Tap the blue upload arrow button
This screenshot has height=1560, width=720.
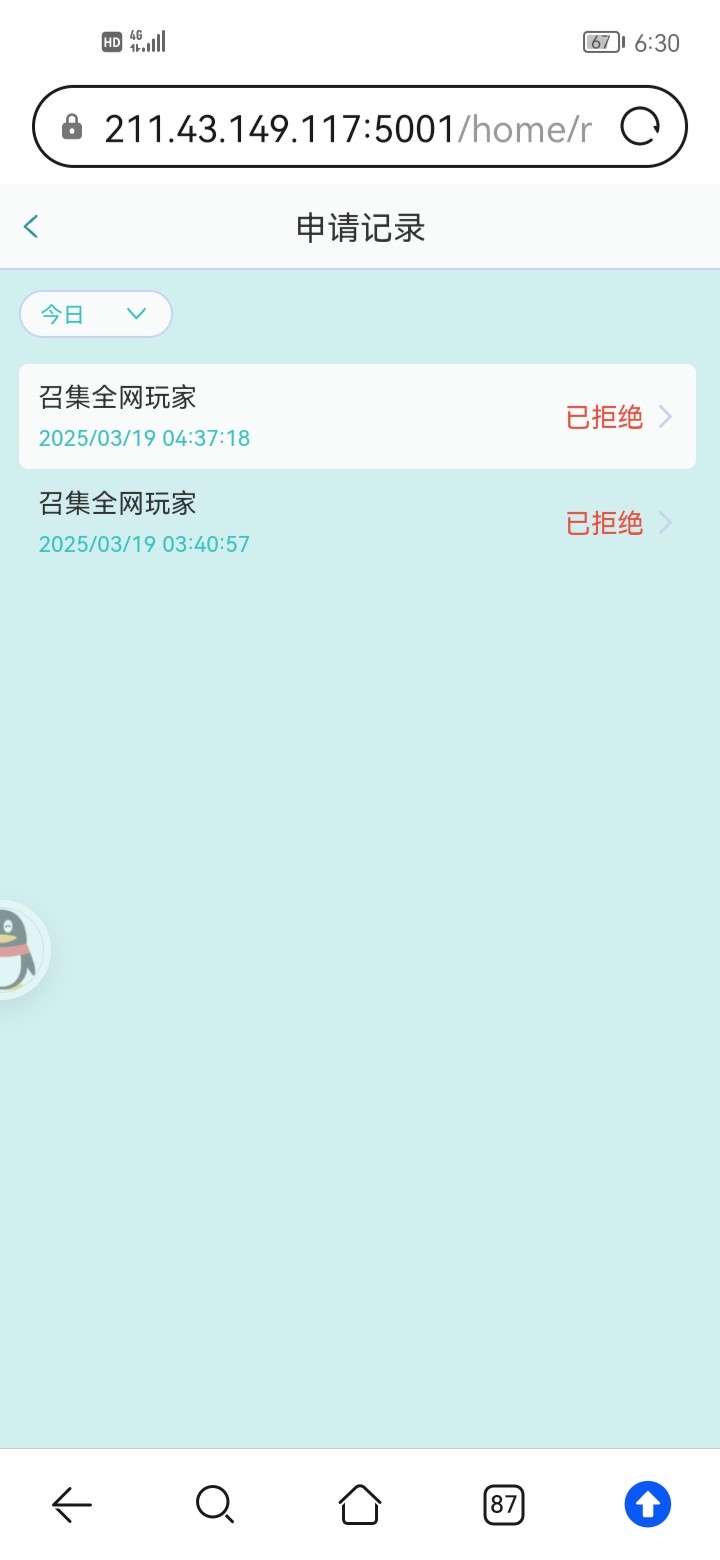coord(648,1503)
